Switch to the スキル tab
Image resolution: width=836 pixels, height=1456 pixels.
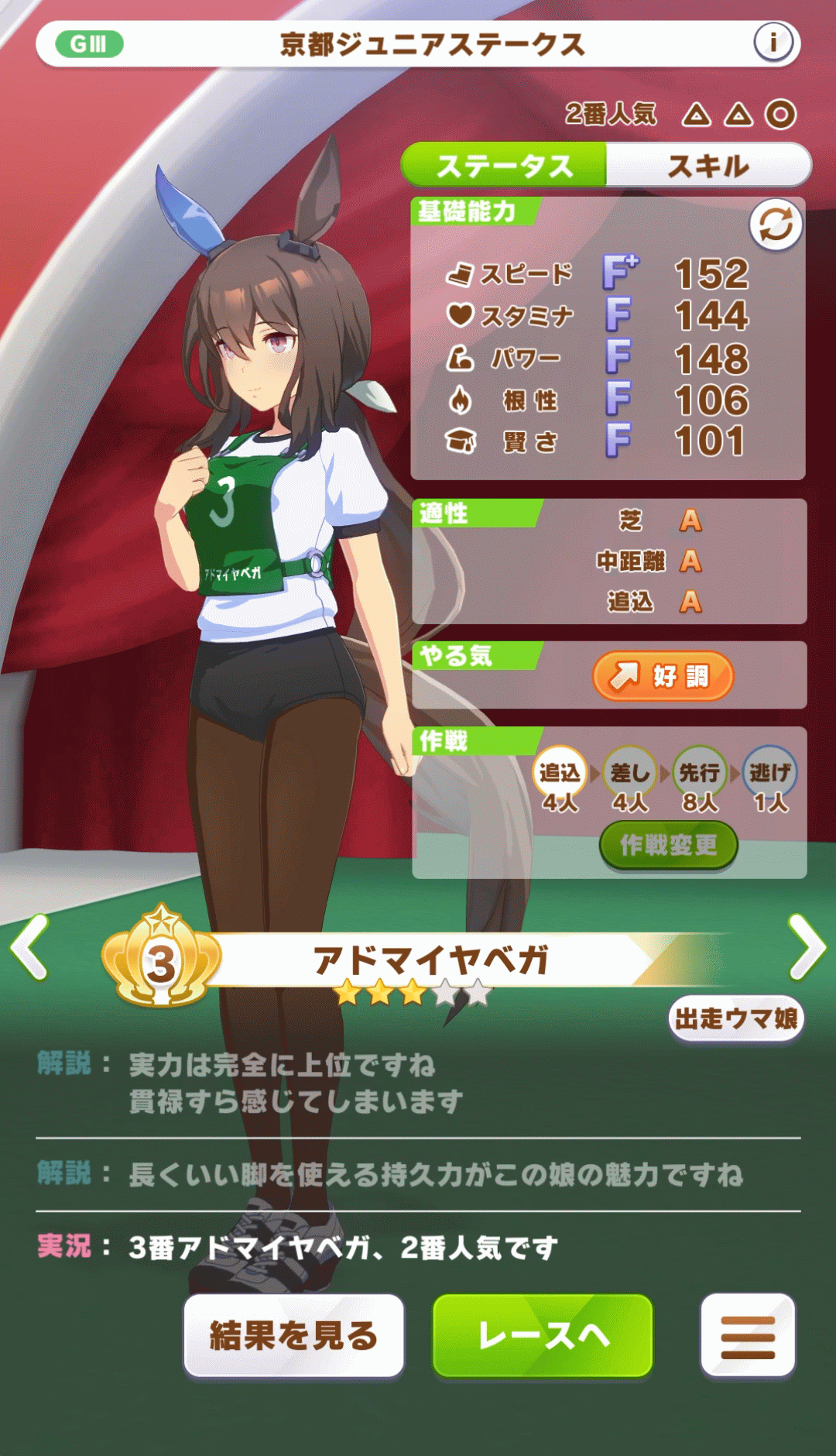[708, 166]
